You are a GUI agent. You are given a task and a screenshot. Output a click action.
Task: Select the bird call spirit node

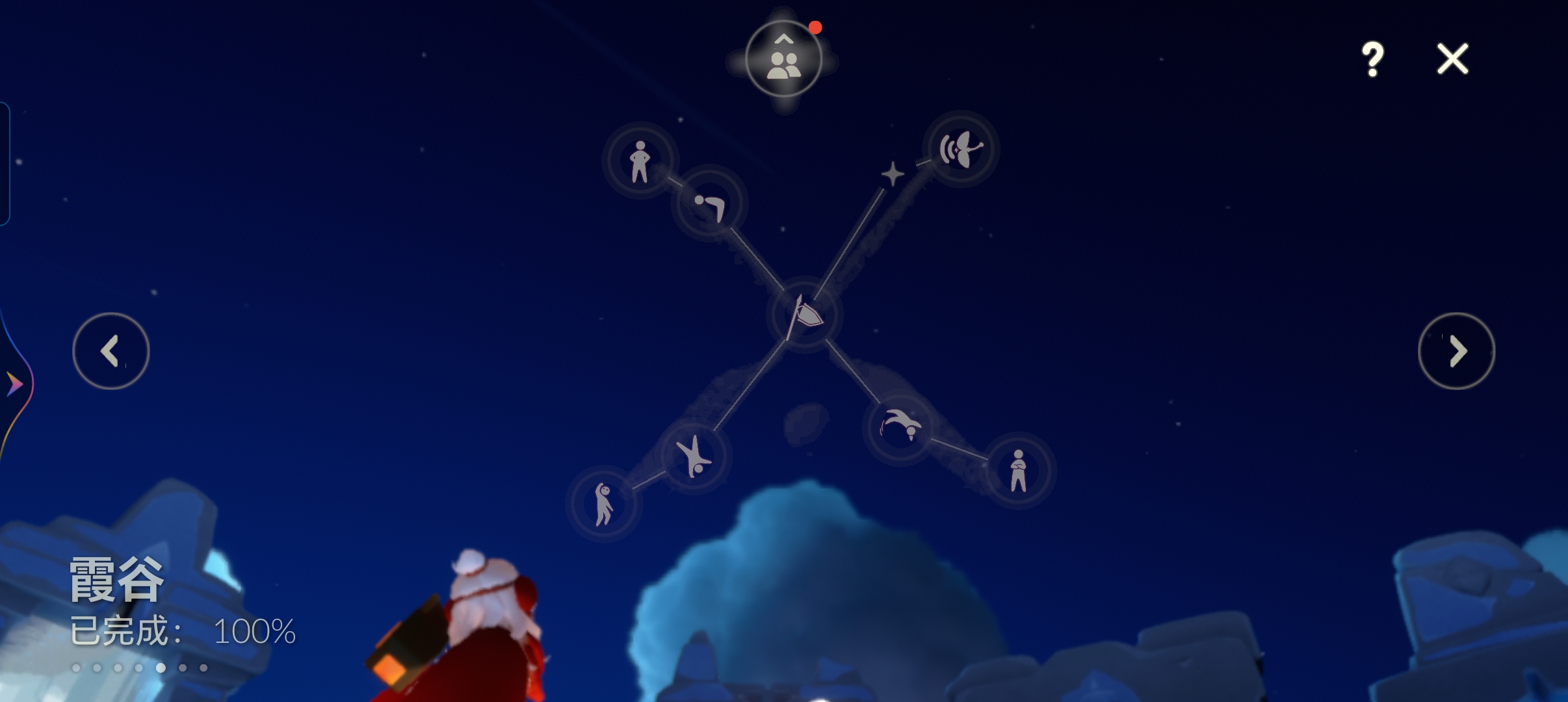coord(961,149)
